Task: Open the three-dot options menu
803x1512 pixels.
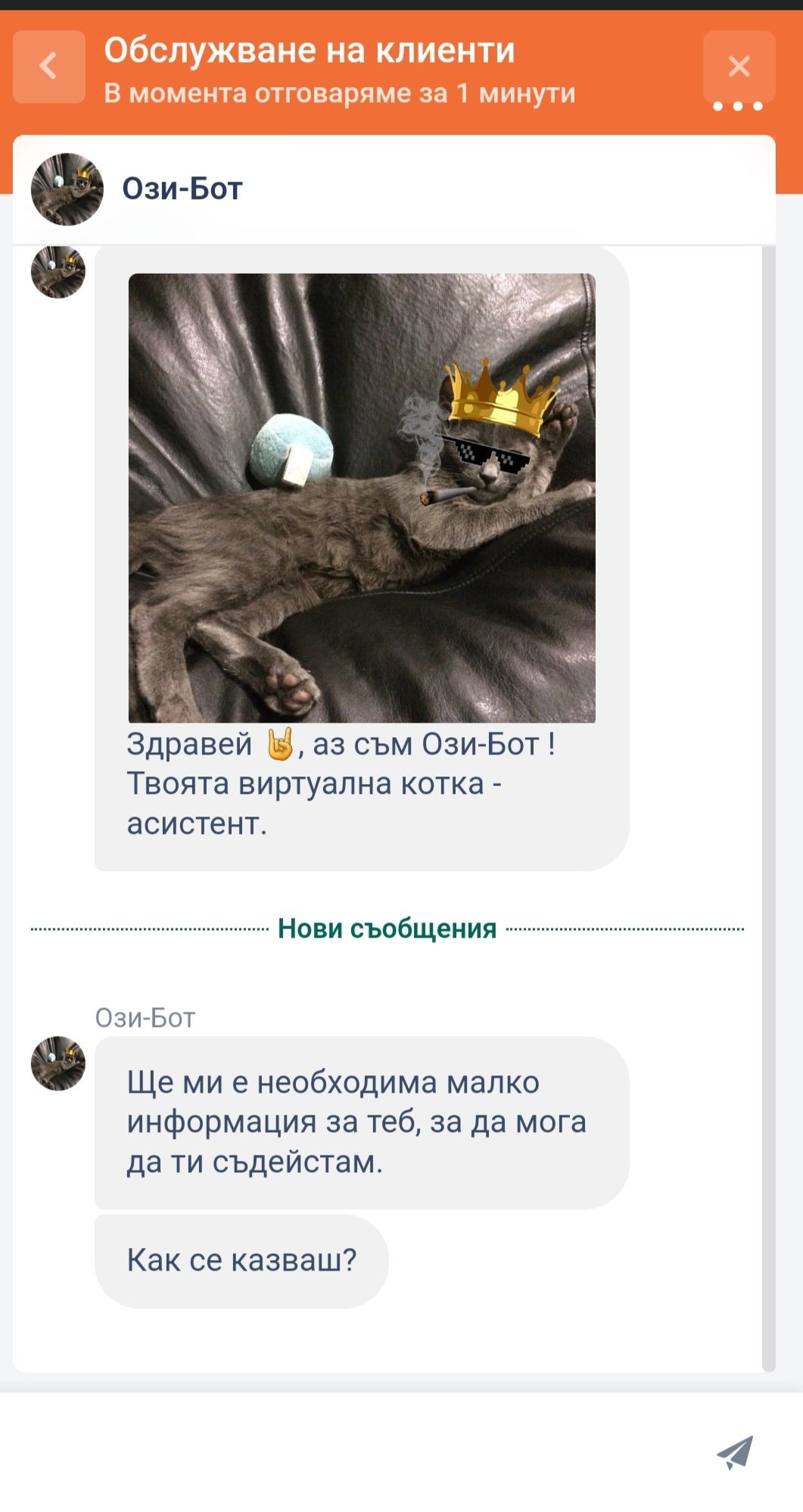Action: [738, 107]
